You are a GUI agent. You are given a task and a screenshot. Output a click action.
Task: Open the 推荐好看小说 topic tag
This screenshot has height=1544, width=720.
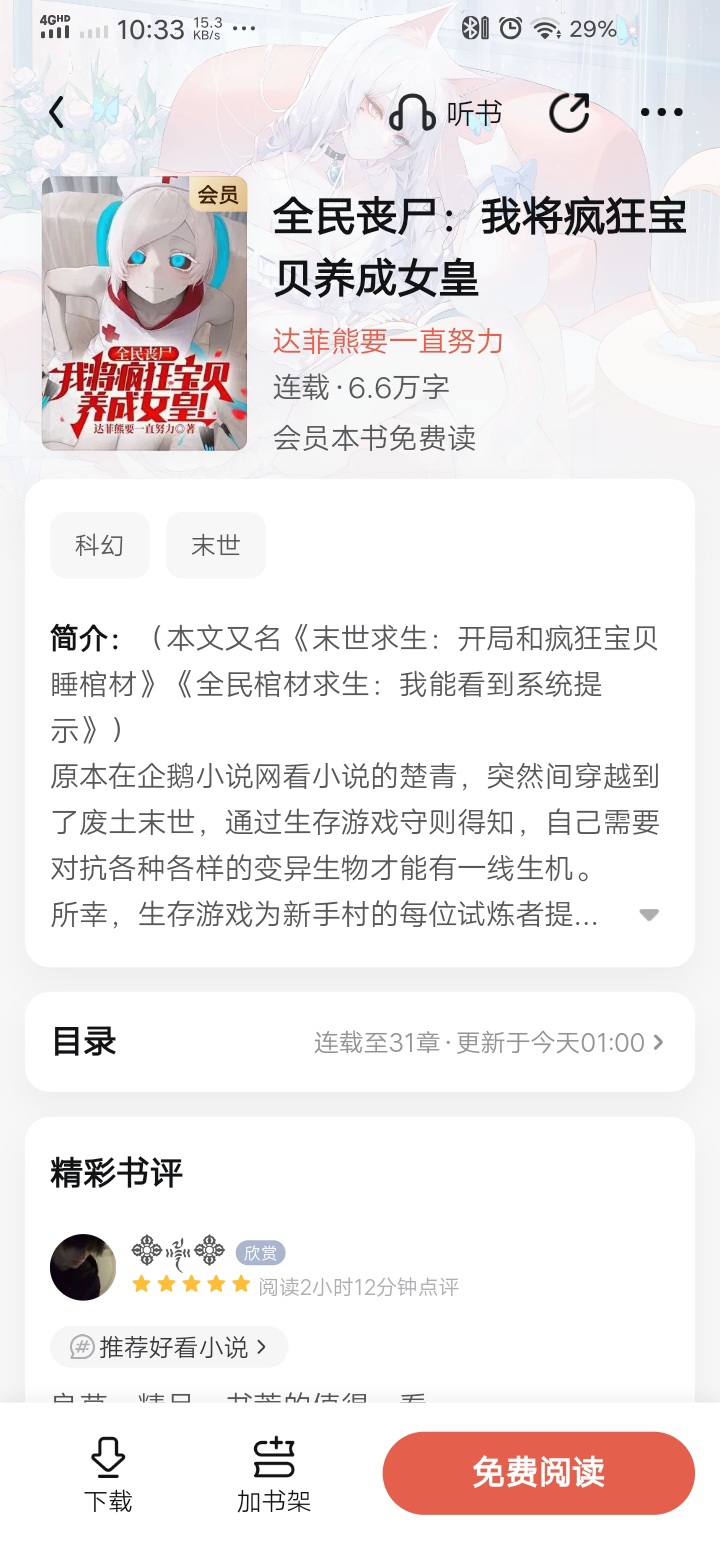tap(170, 1347)
